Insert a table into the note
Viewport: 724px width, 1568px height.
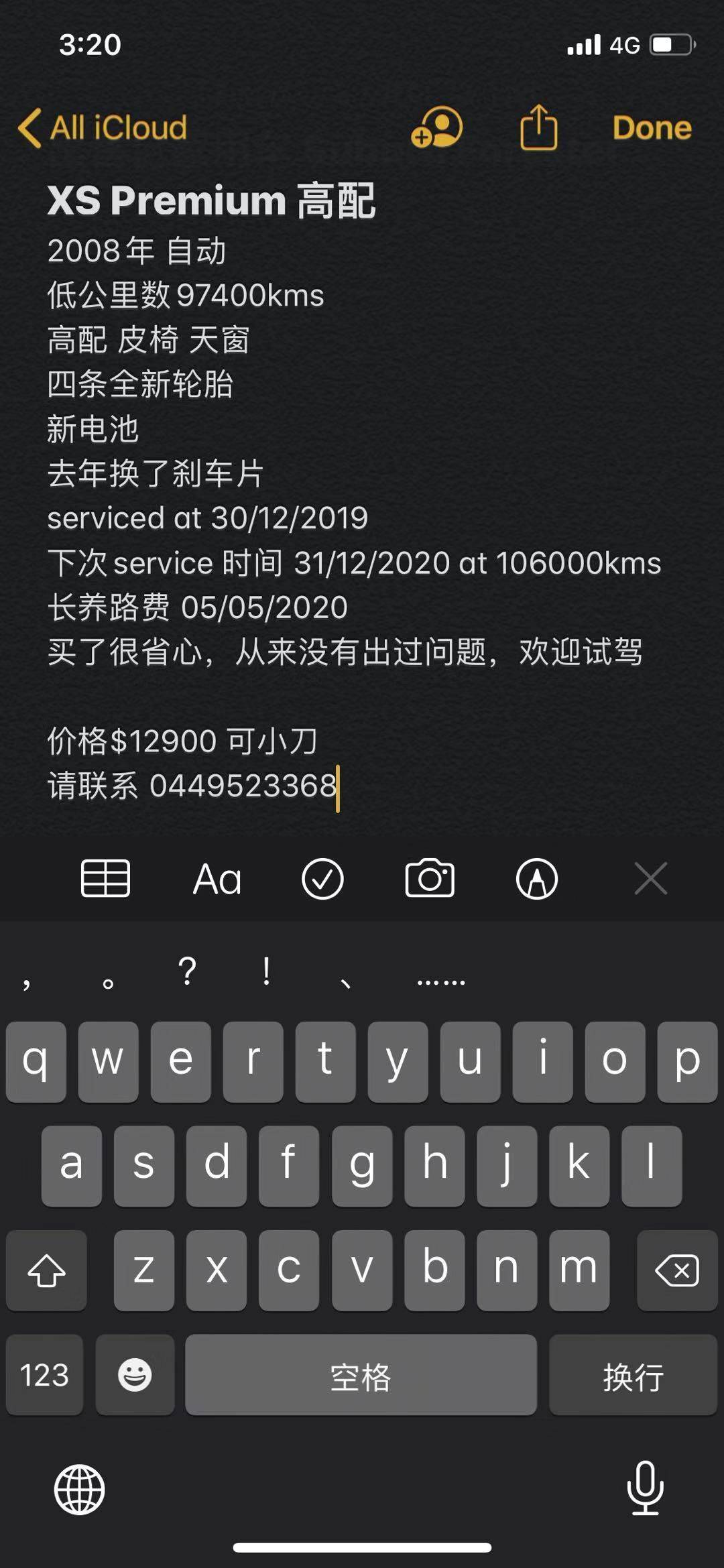[x=105, y=878]
